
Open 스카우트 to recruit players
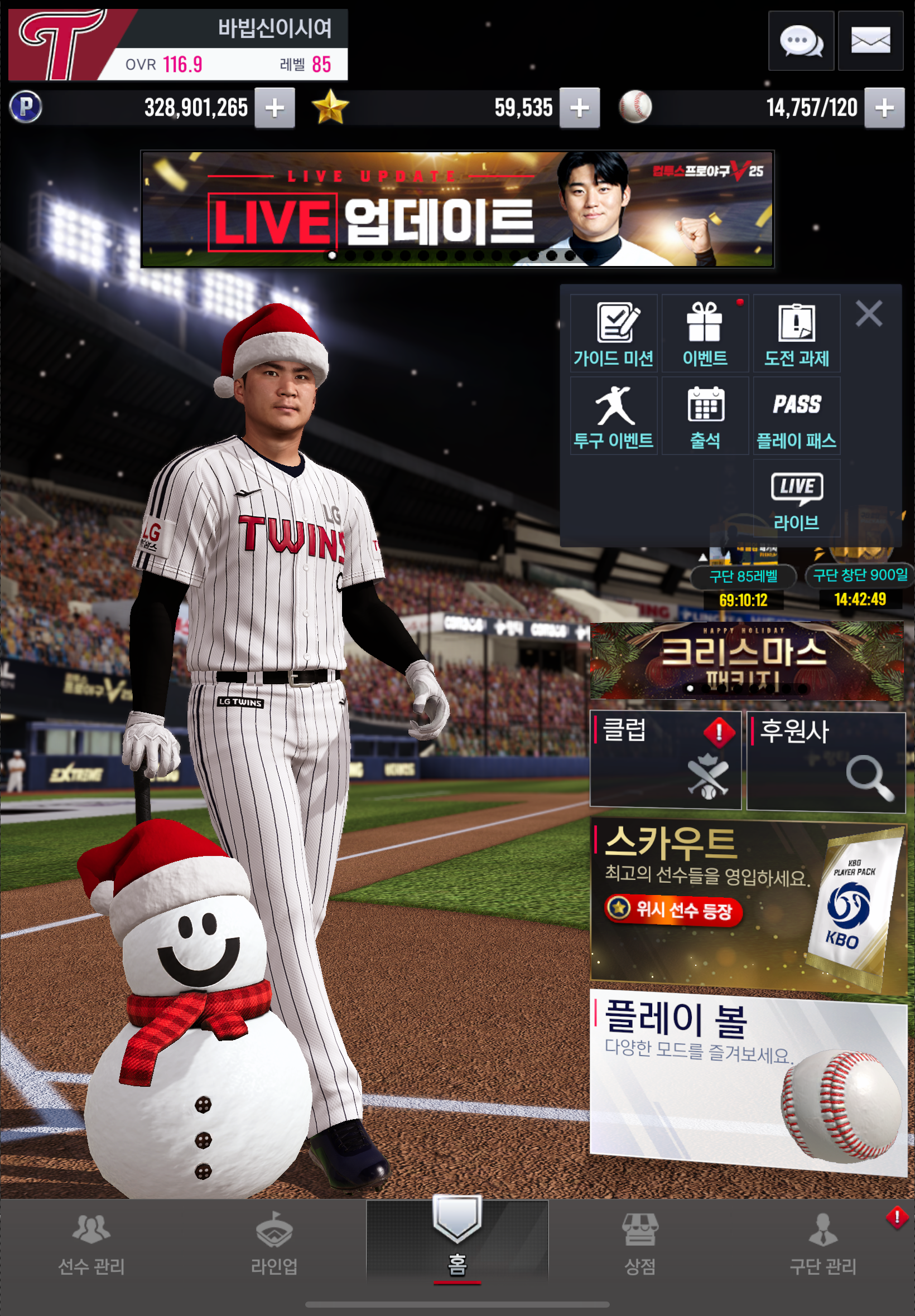(x=747, y=905)
